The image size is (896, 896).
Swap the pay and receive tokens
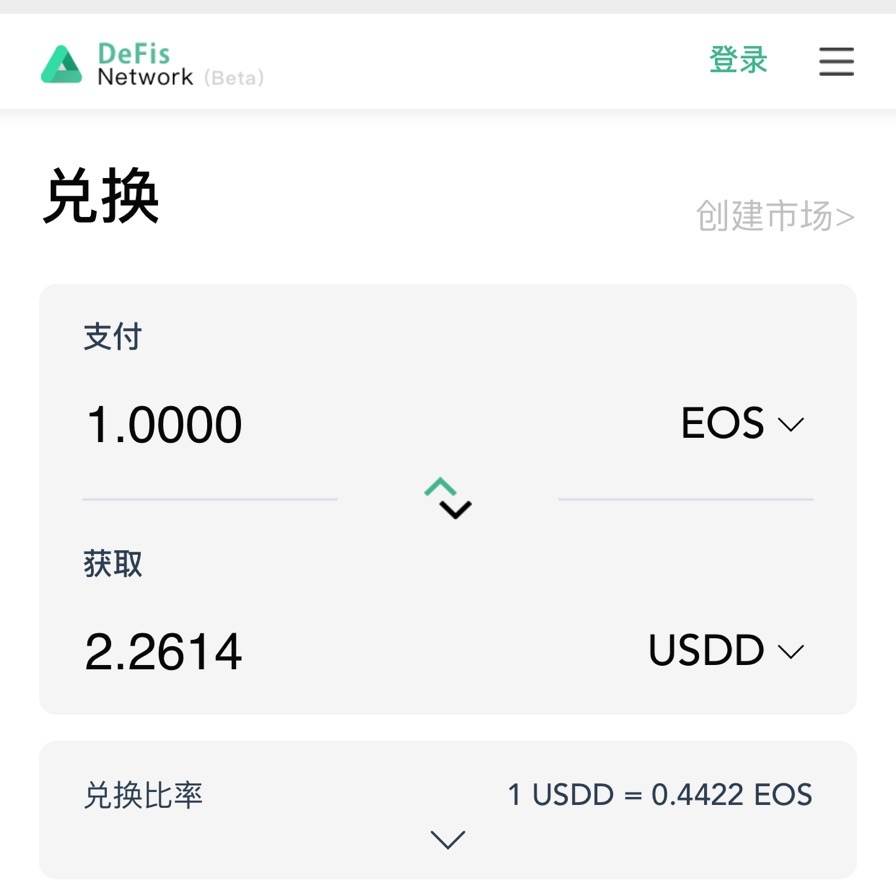pos(447,498)
